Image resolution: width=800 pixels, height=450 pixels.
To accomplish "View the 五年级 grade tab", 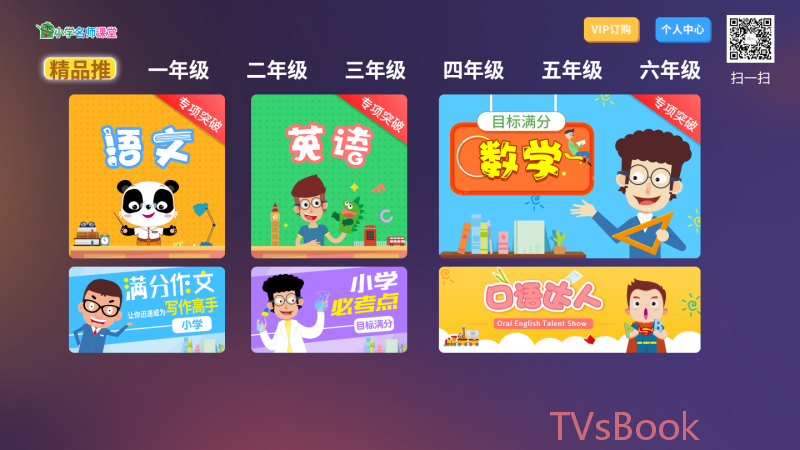I will click(572, 70).
